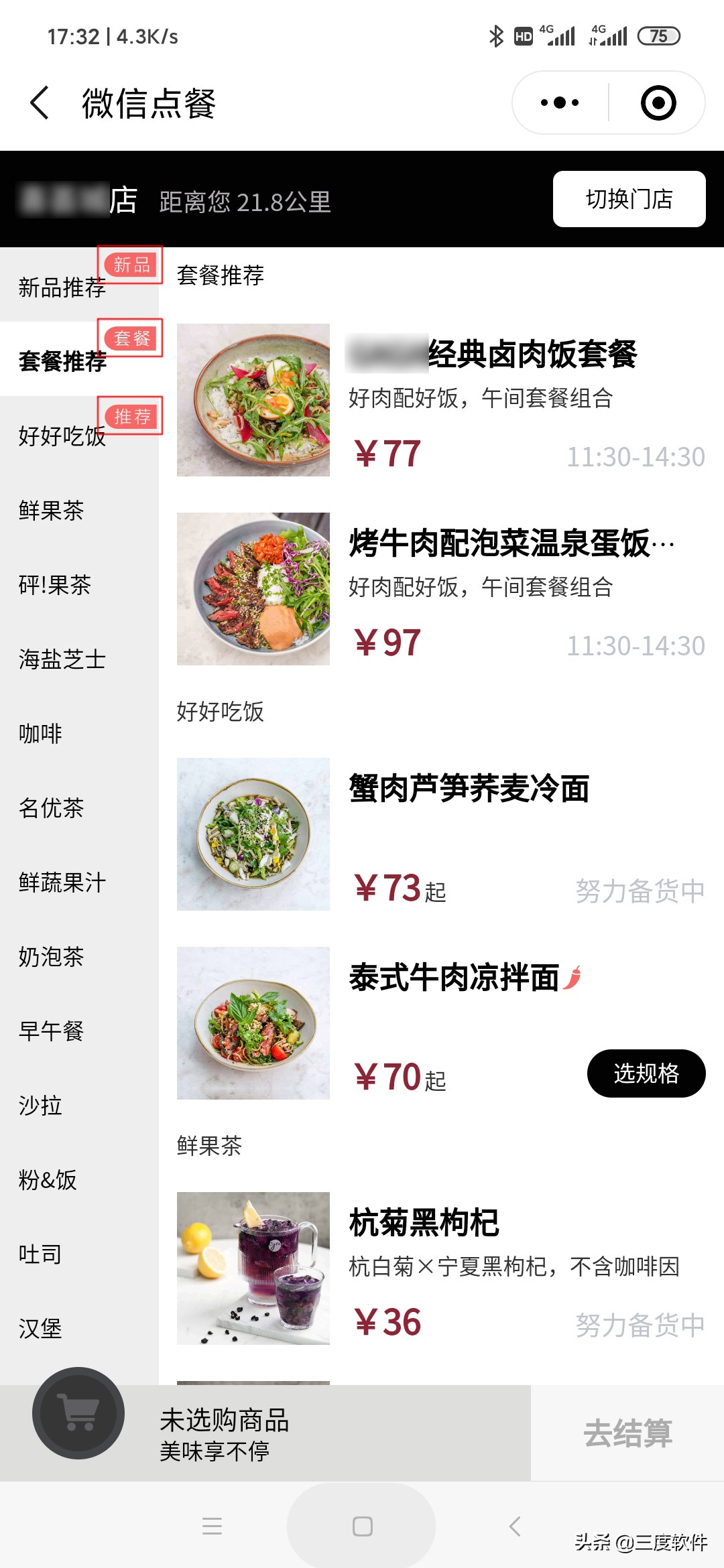
Task: Click the 新品 red badge tag
Action: tap(131, 265)
